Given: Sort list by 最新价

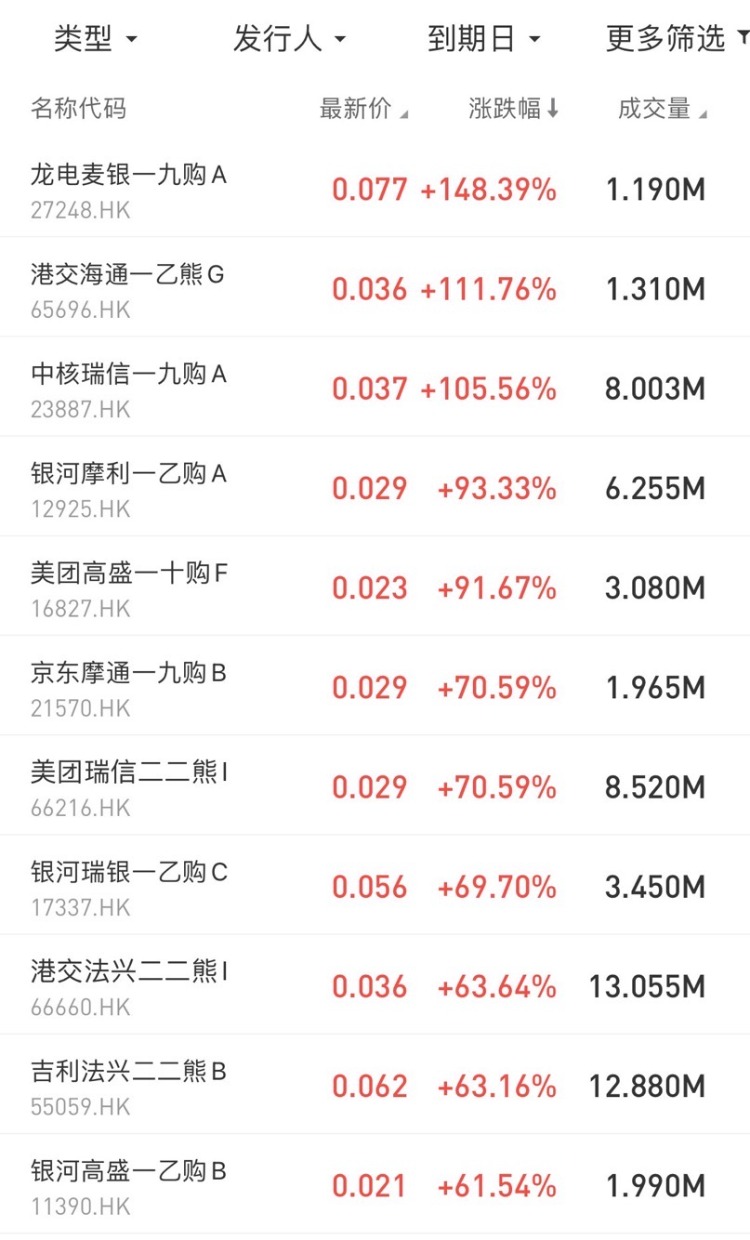Looking at the screenshot, I should tap(363, 110).
